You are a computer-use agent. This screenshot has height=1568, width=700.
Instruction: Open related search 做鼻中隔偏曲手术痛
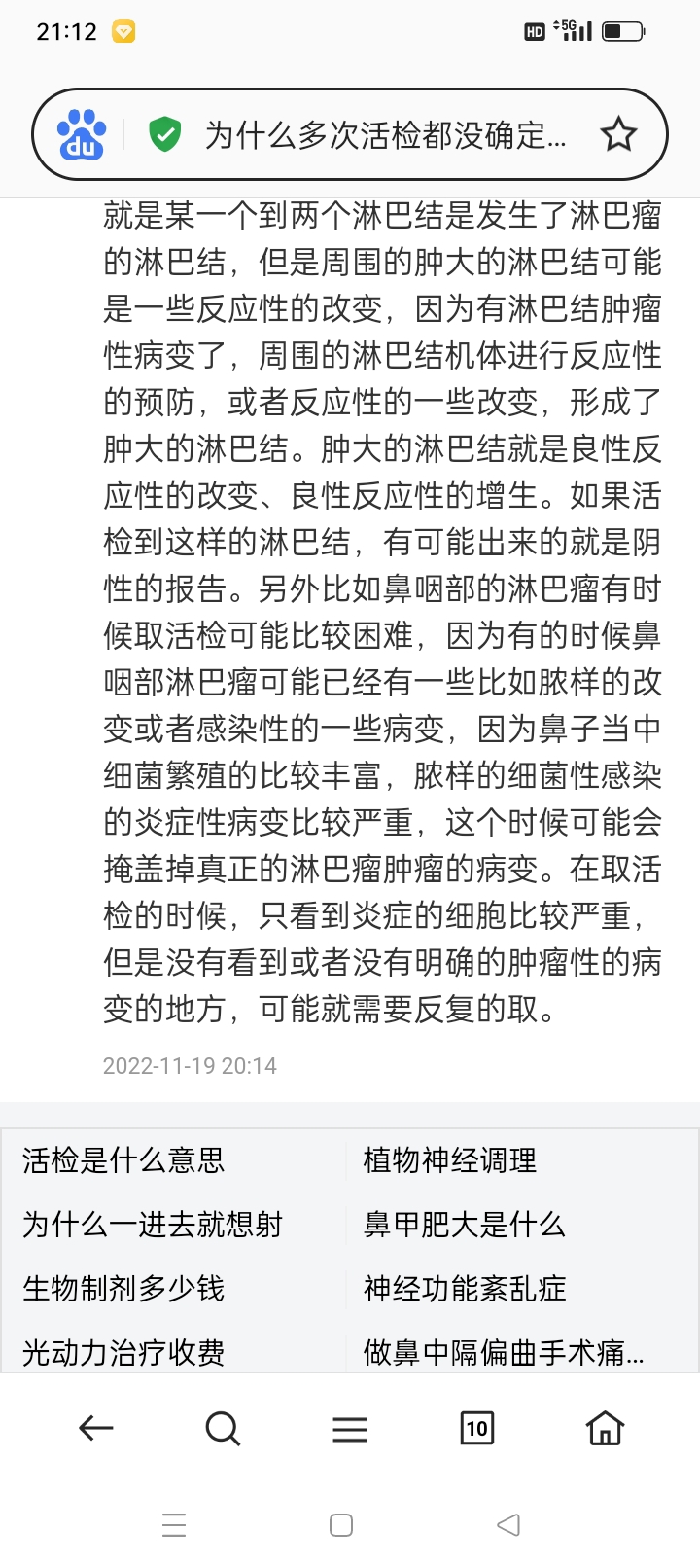504,1351
